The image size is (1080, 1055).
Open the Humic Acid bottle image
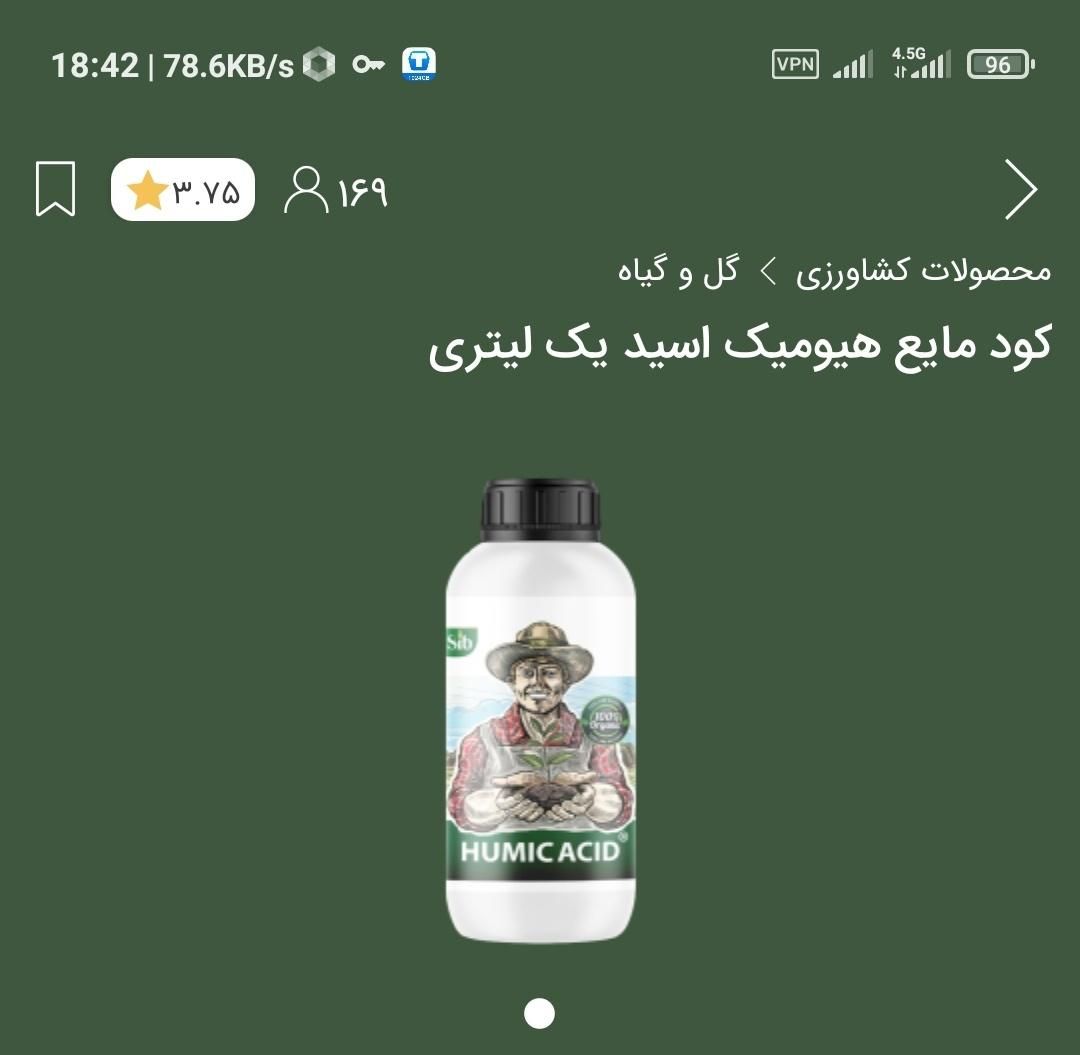point(540,710)
